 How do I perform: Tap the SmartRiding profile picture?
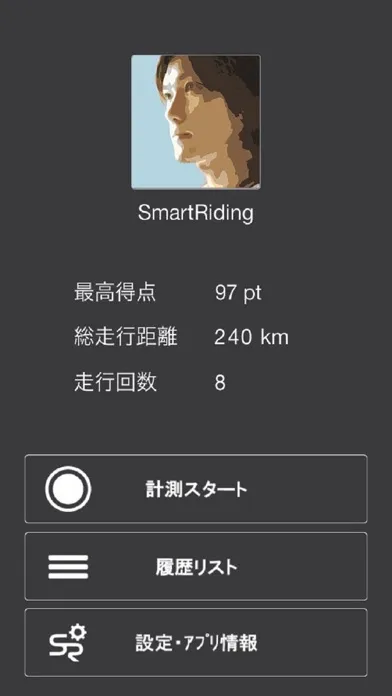coord(196,122)
